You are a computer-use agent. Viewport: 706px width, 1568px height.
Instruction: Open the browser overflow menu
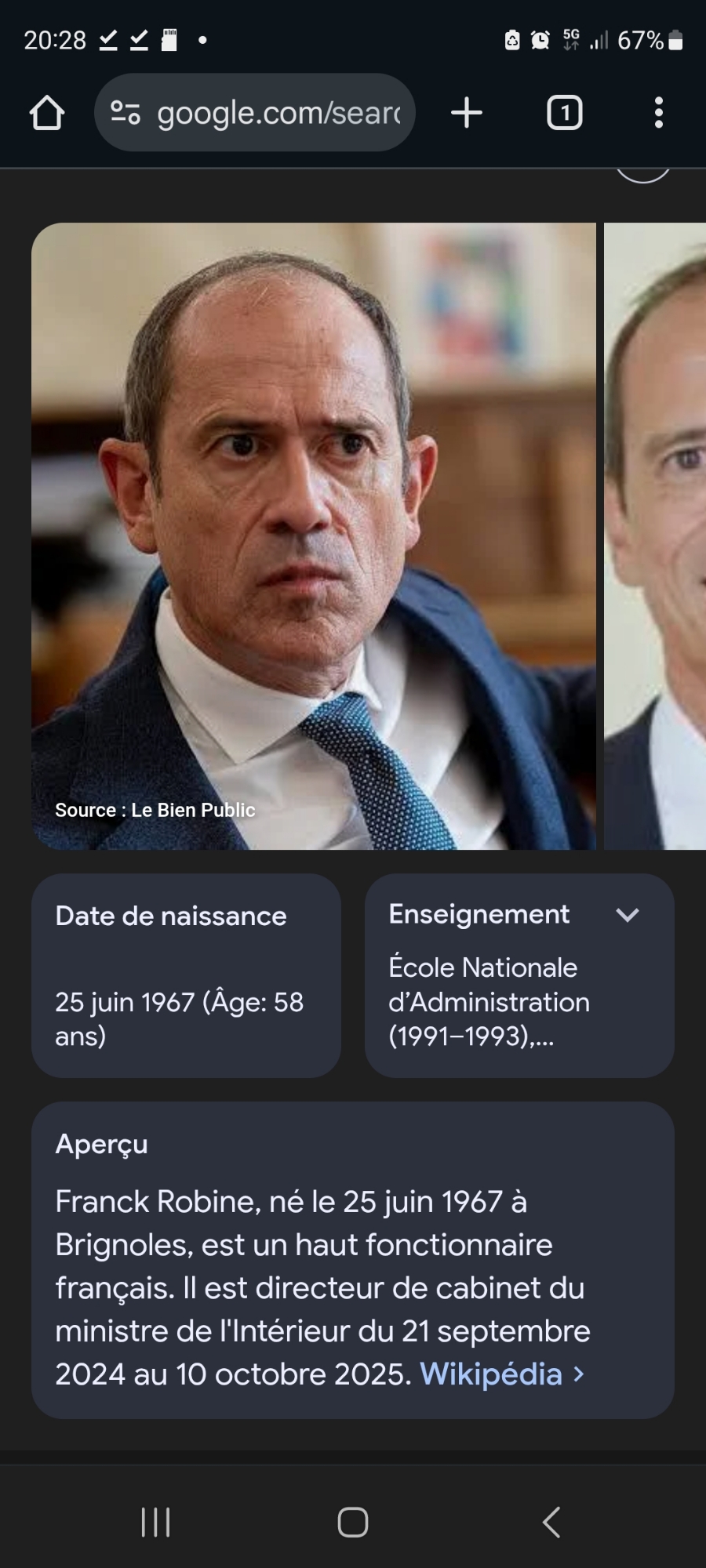[658, 113]
